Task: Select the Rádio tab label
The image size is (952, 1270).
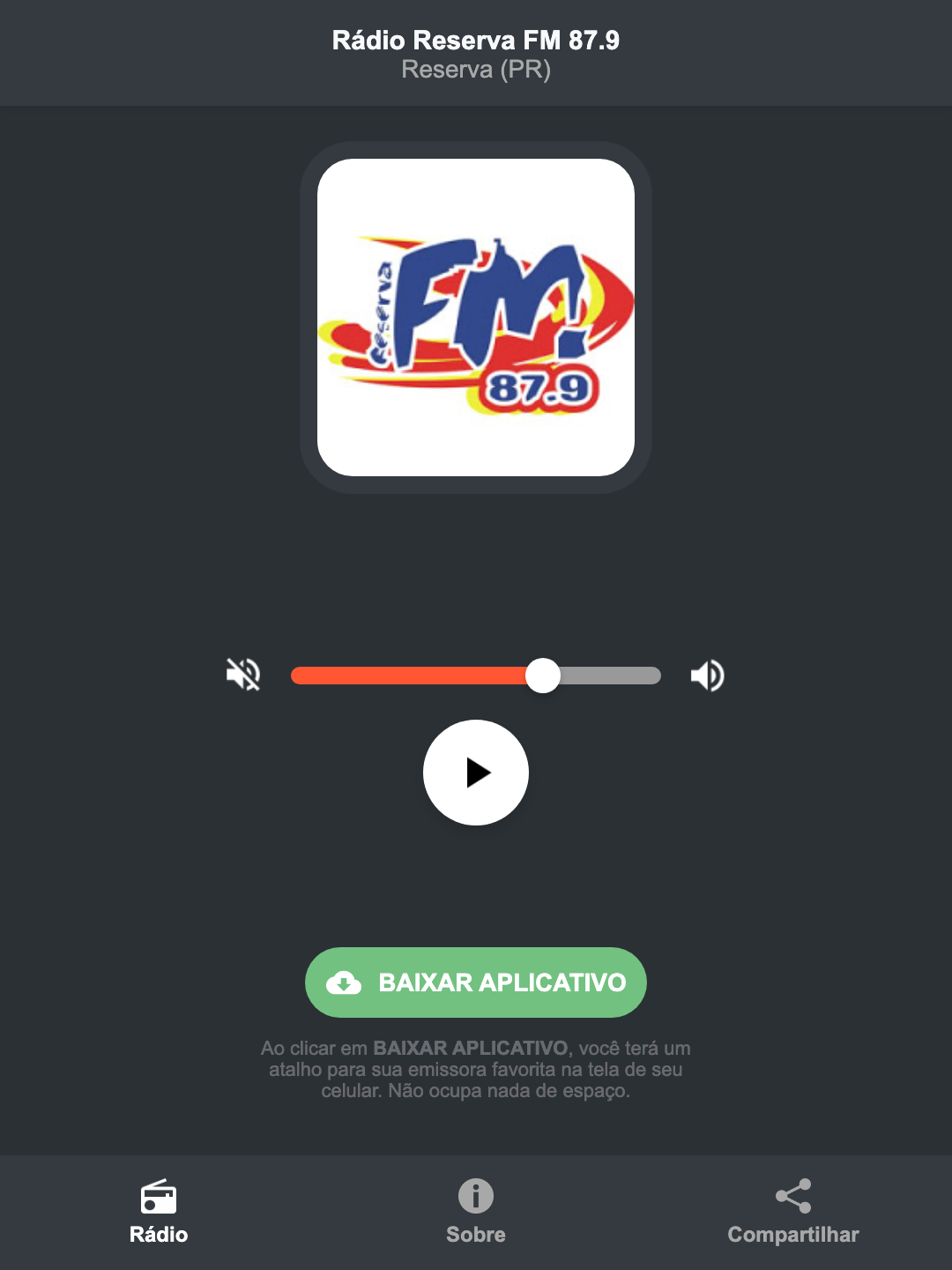Action: (x=159, y=1235)
